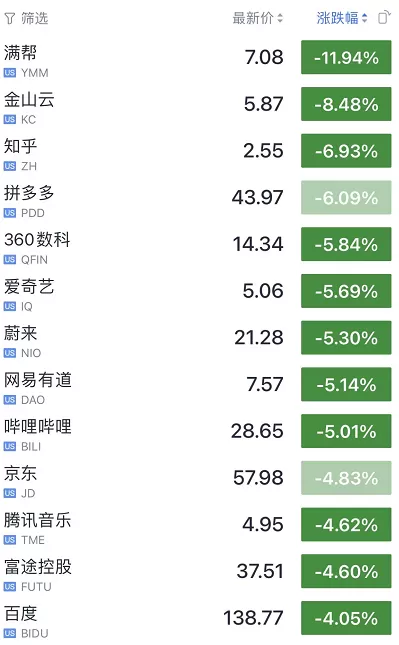Tap the rotate-screen icon beside 涨跌幅
Screen dimensions: 399x645
(x=384, y=18)
